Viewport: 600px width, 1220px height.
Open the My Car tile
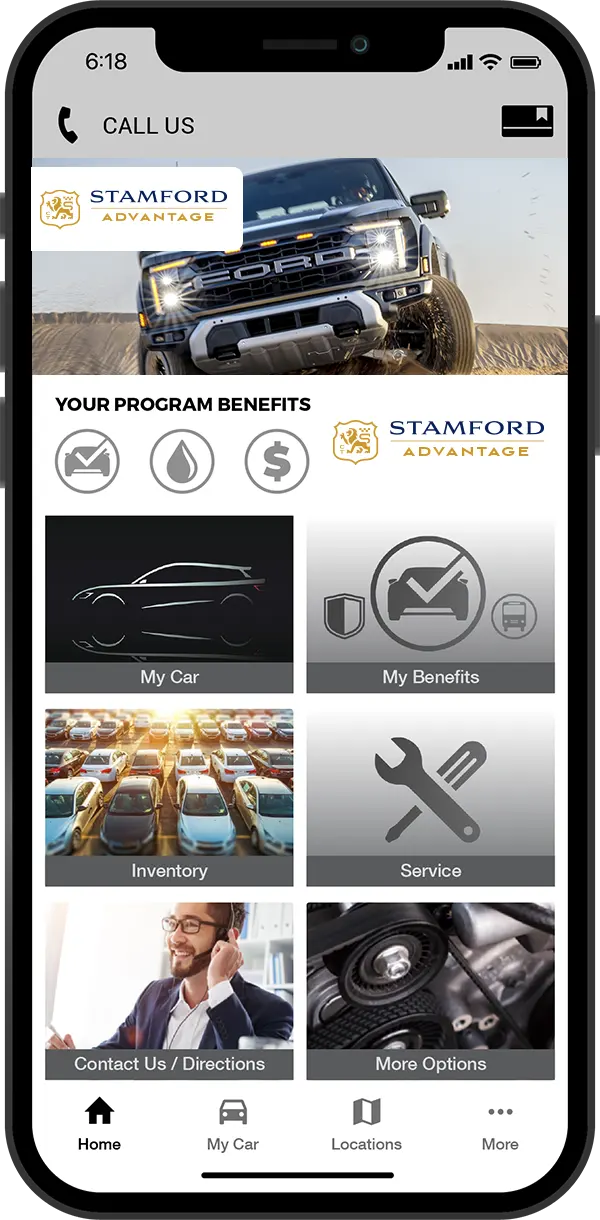[x=169, y=604]
